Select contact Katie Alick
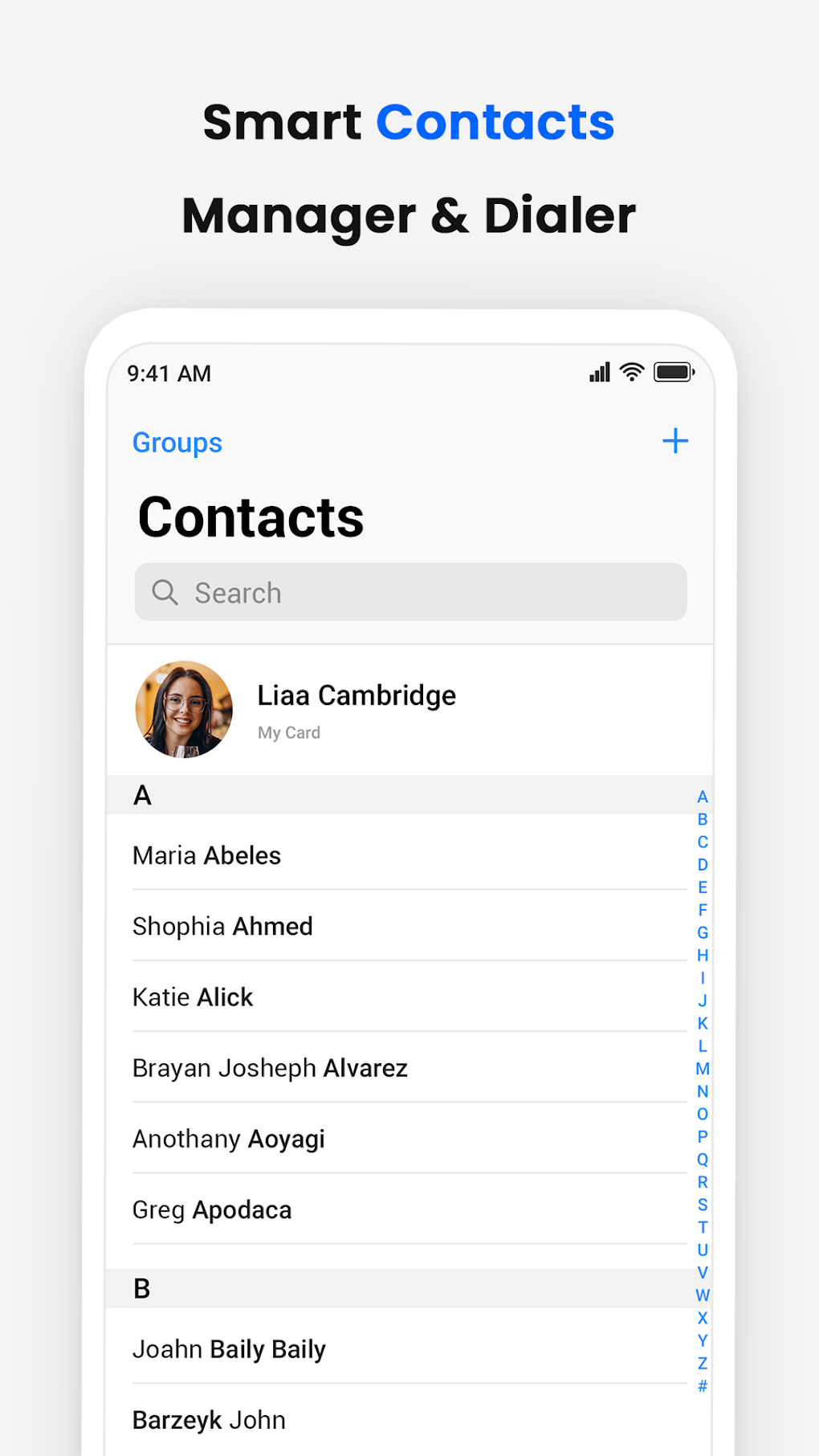Image resolution: width=819 pixels, height=1456 pixels. 192,997
